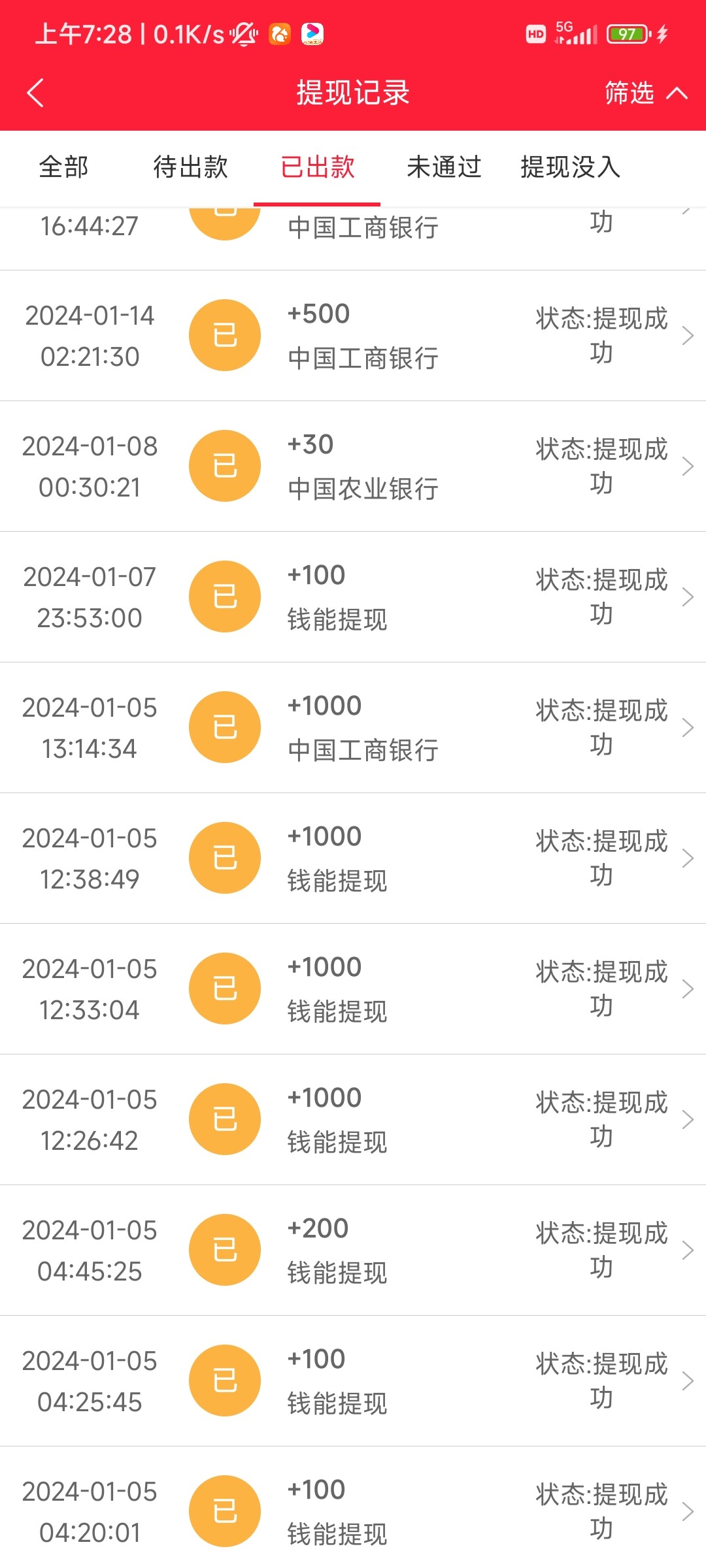This screenshot has width=706, height=1568.
Task: Open the +500 withdrawal from 2024-01-14
Action: point(353,336)
